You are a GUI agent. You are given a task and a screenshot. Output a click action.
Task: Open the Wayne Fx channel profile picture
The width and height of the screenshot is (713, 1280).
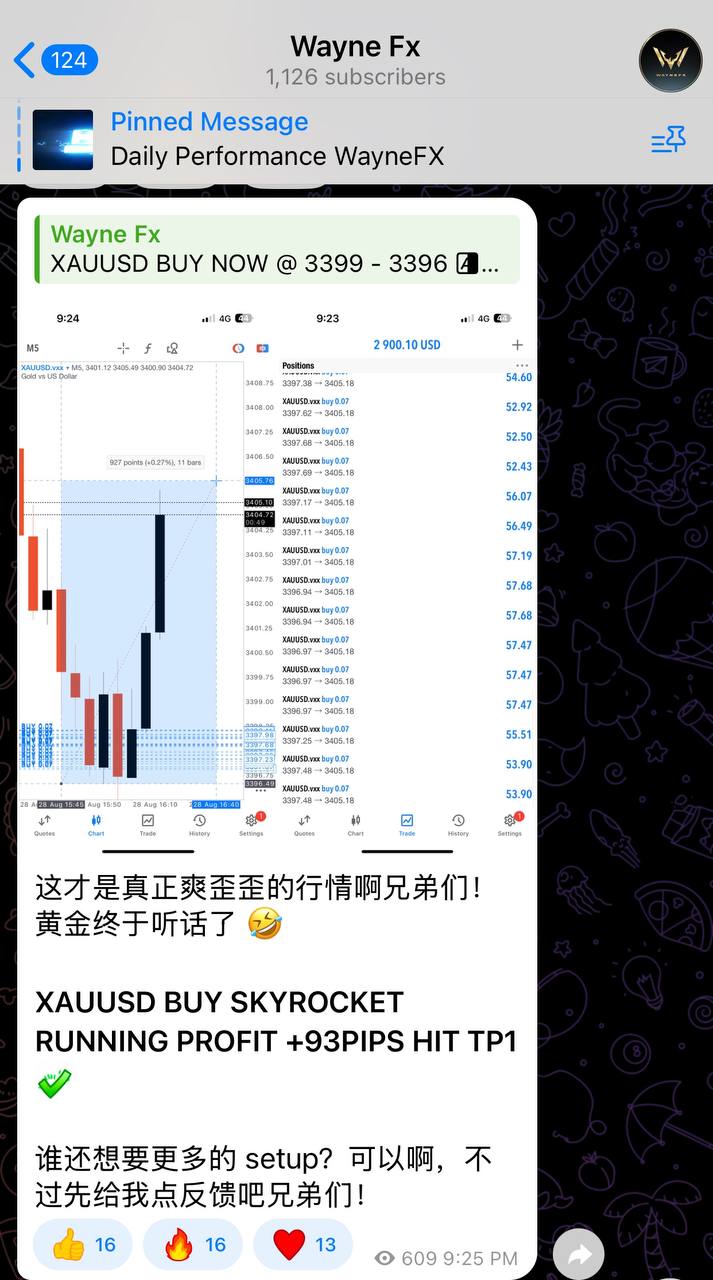pos(670,60)
